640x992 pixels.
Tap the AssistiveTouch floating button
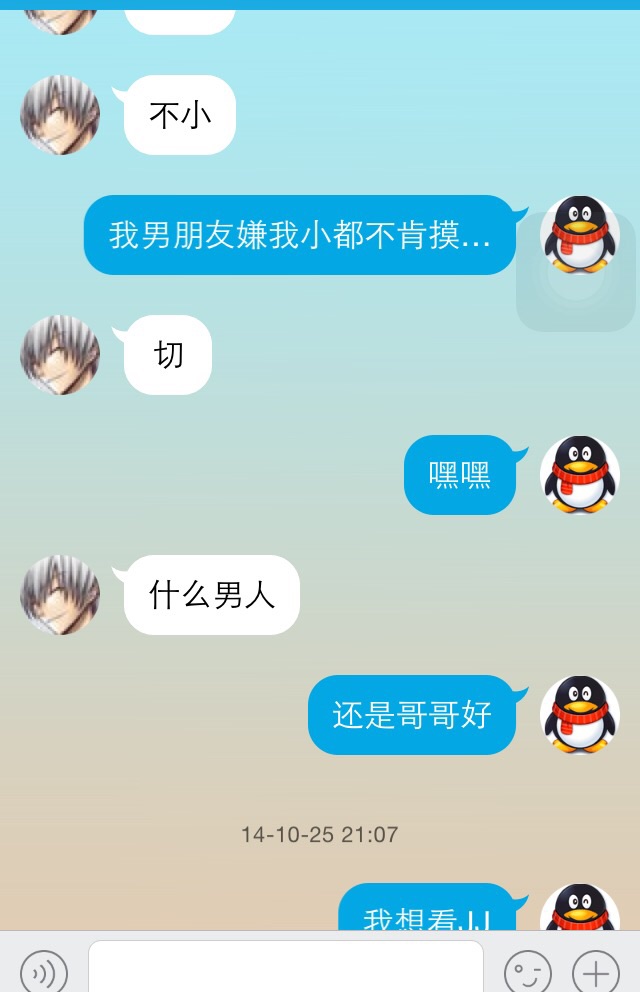(576, 272)
